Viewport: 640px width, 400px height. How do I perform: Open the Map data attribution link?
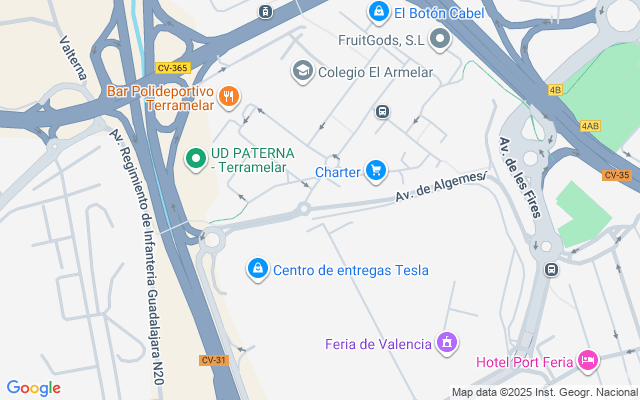[544, 392]
